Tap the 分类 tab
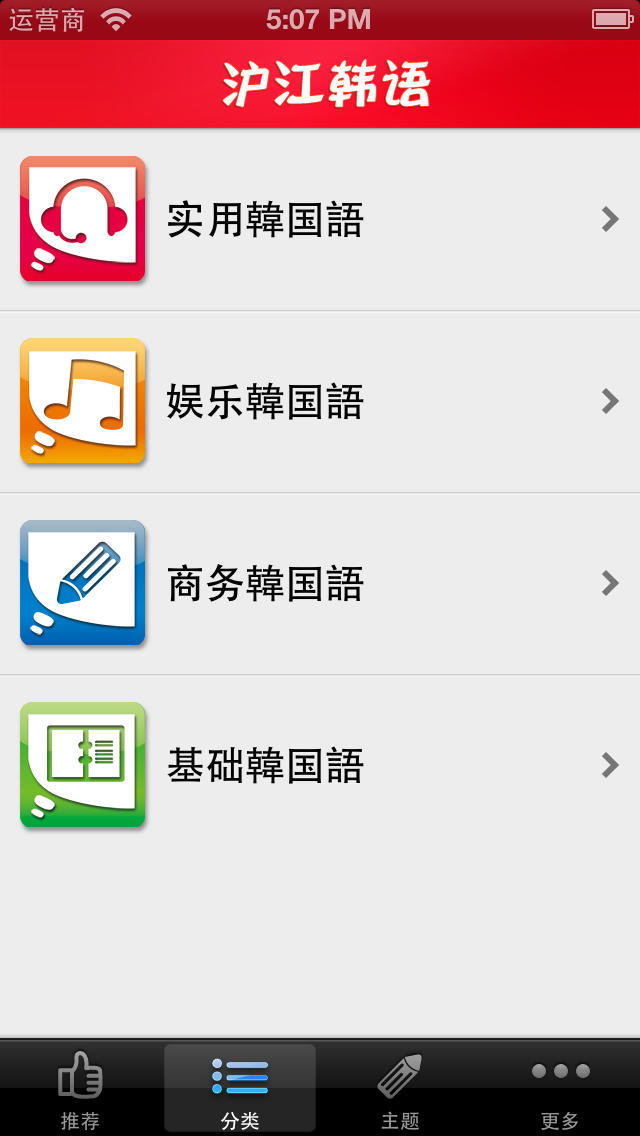 point(240,1090)
